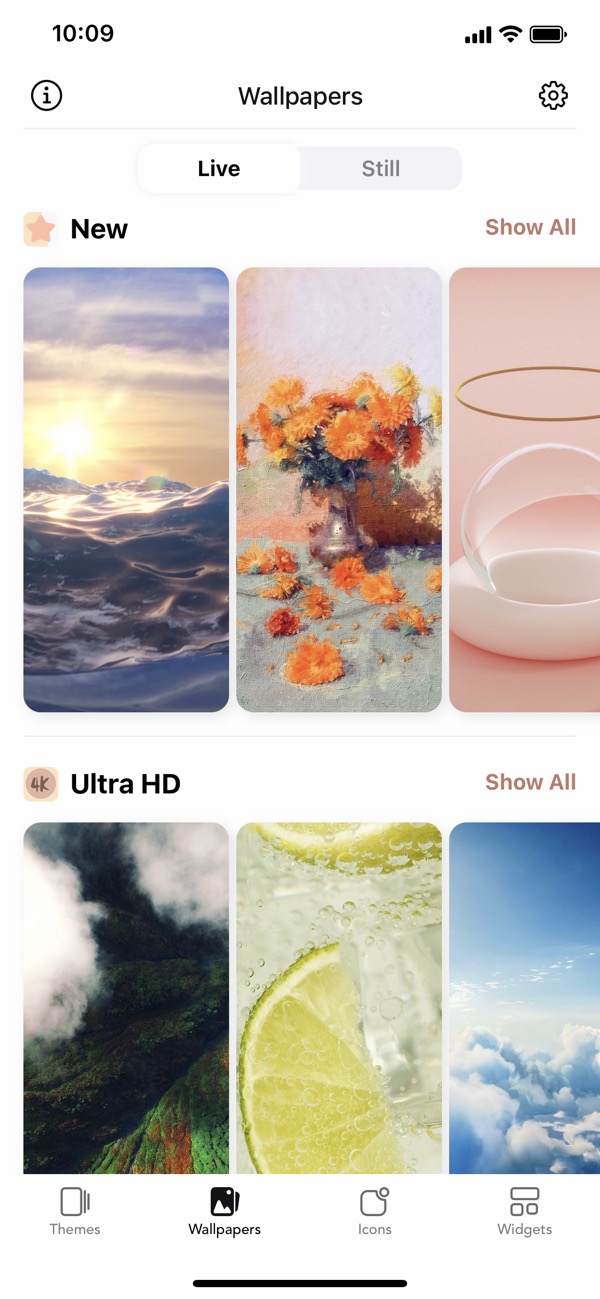Open the pink glass sphere wallpaper
Screen dimensions: 600x1299
pyautogui.click(x=525, y=490)
